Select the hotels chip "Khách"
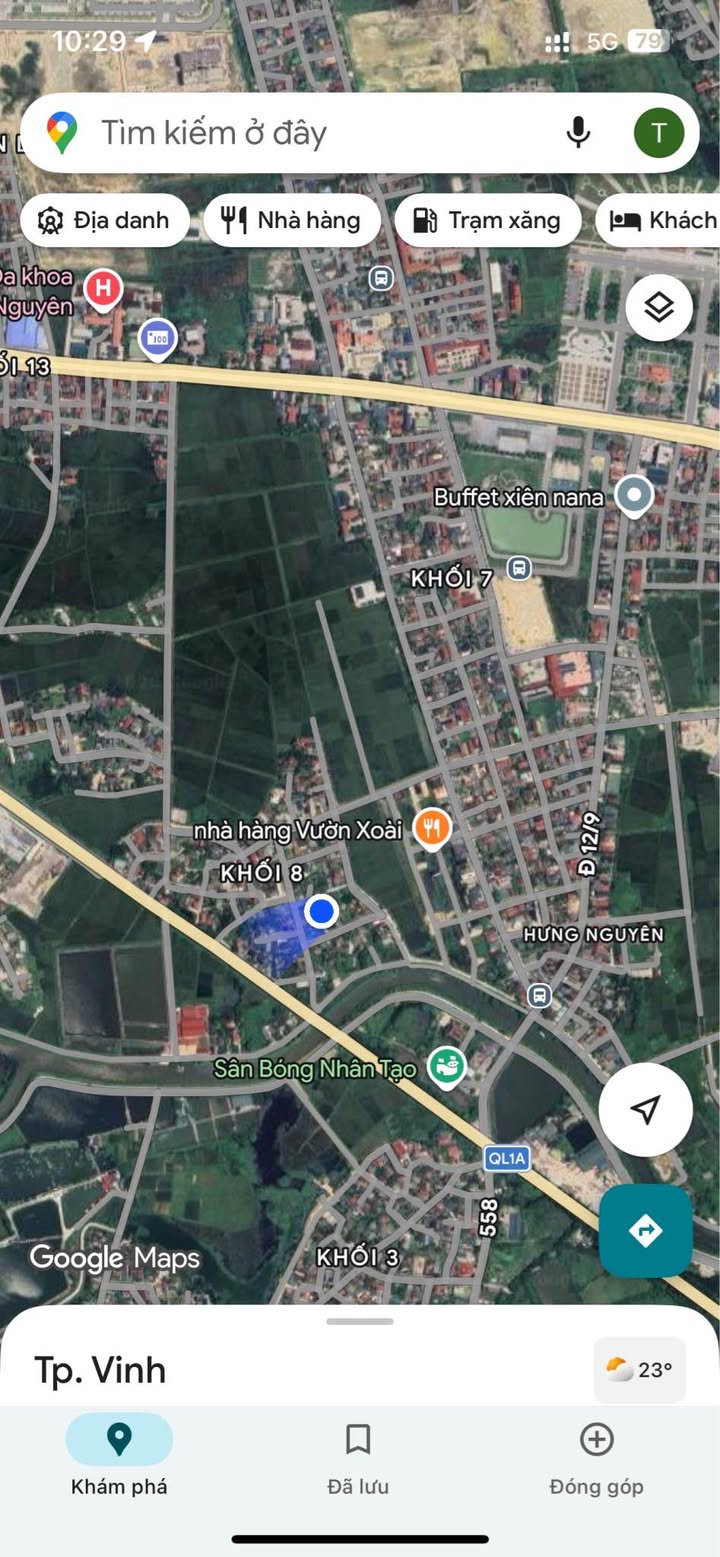The width and height of the screenshot is (720, 1557). pos(662,220)
